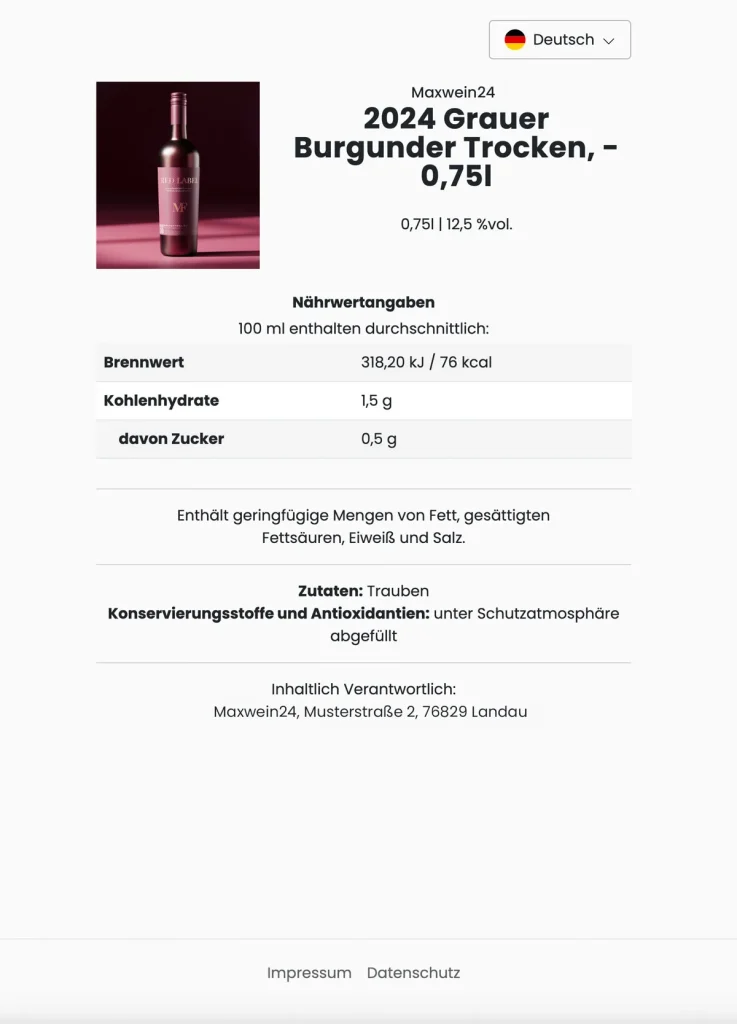Open the Impressum link
The image size is (737, 1024).
tap(309, 972)
